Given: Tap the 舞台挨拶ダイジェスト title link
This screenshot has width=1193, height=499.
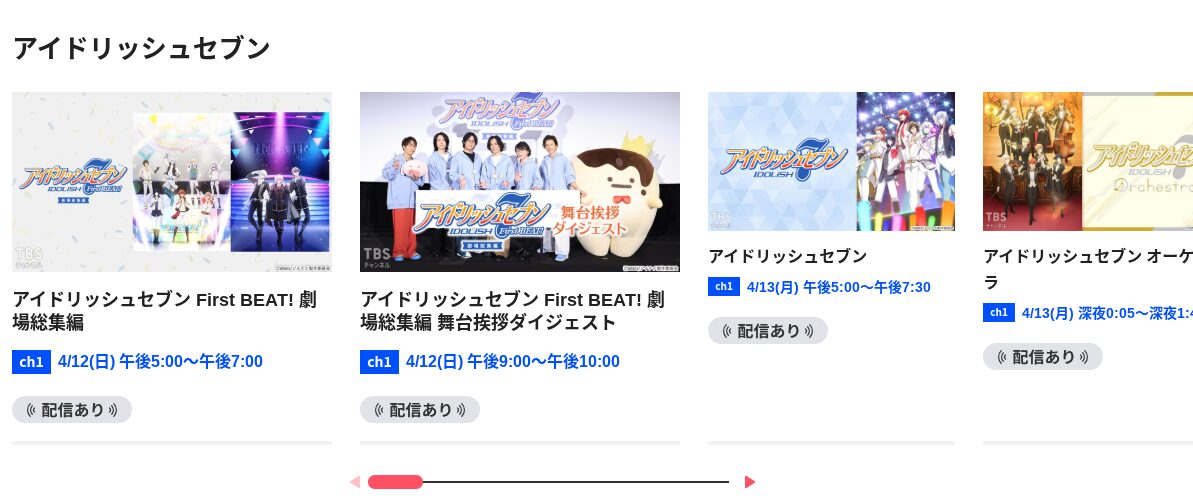Looking at the screenshot, I should pos(512,311).
